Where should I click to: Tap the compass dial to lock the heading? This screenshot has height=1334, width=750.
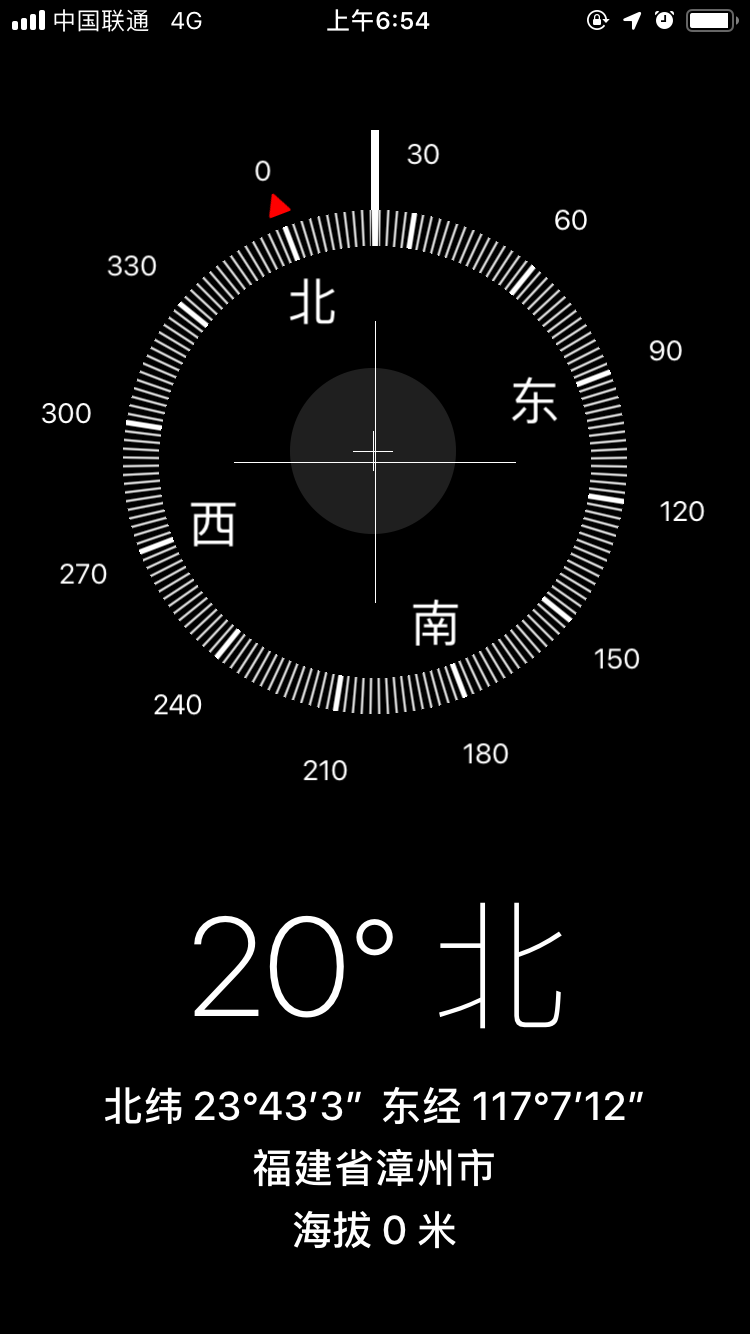click(374, 461)
